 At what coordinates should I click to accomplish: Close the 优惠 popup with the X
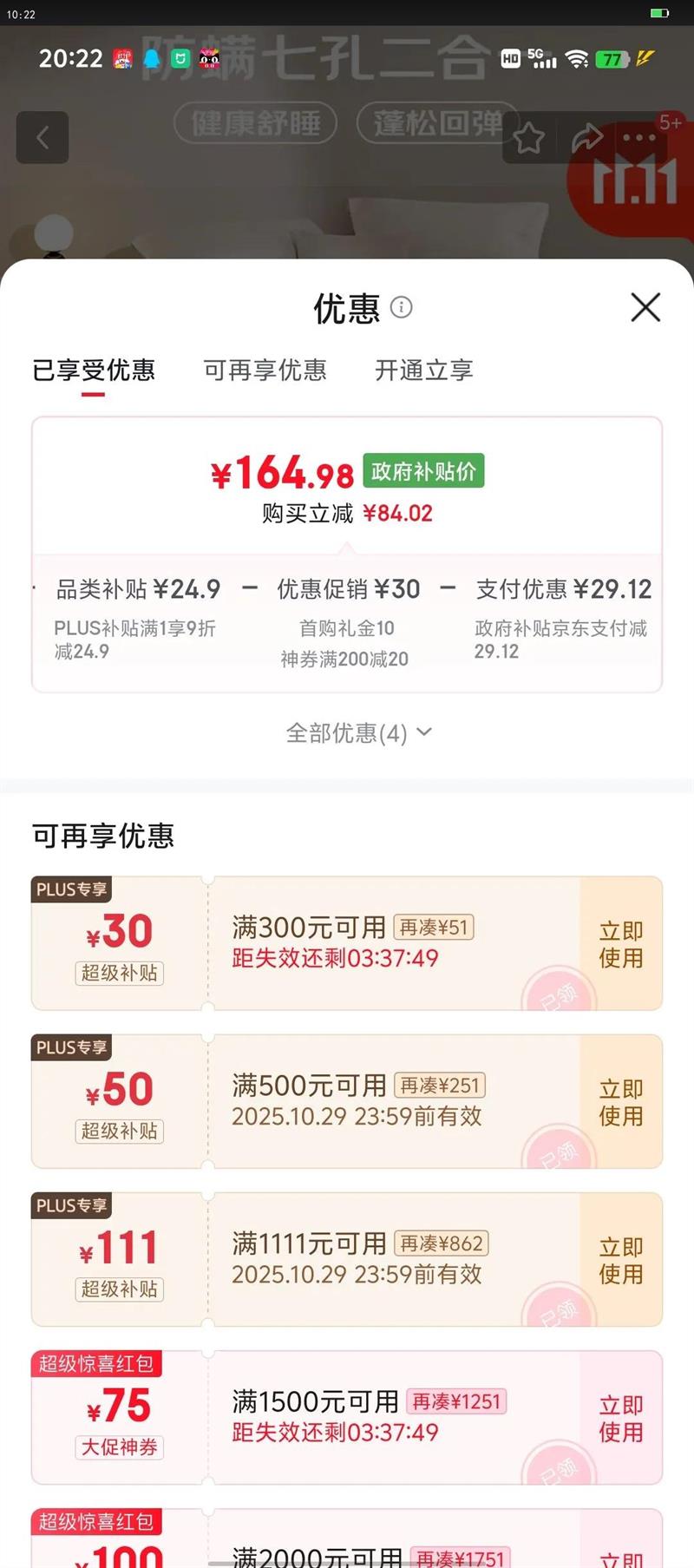(645, 308)
